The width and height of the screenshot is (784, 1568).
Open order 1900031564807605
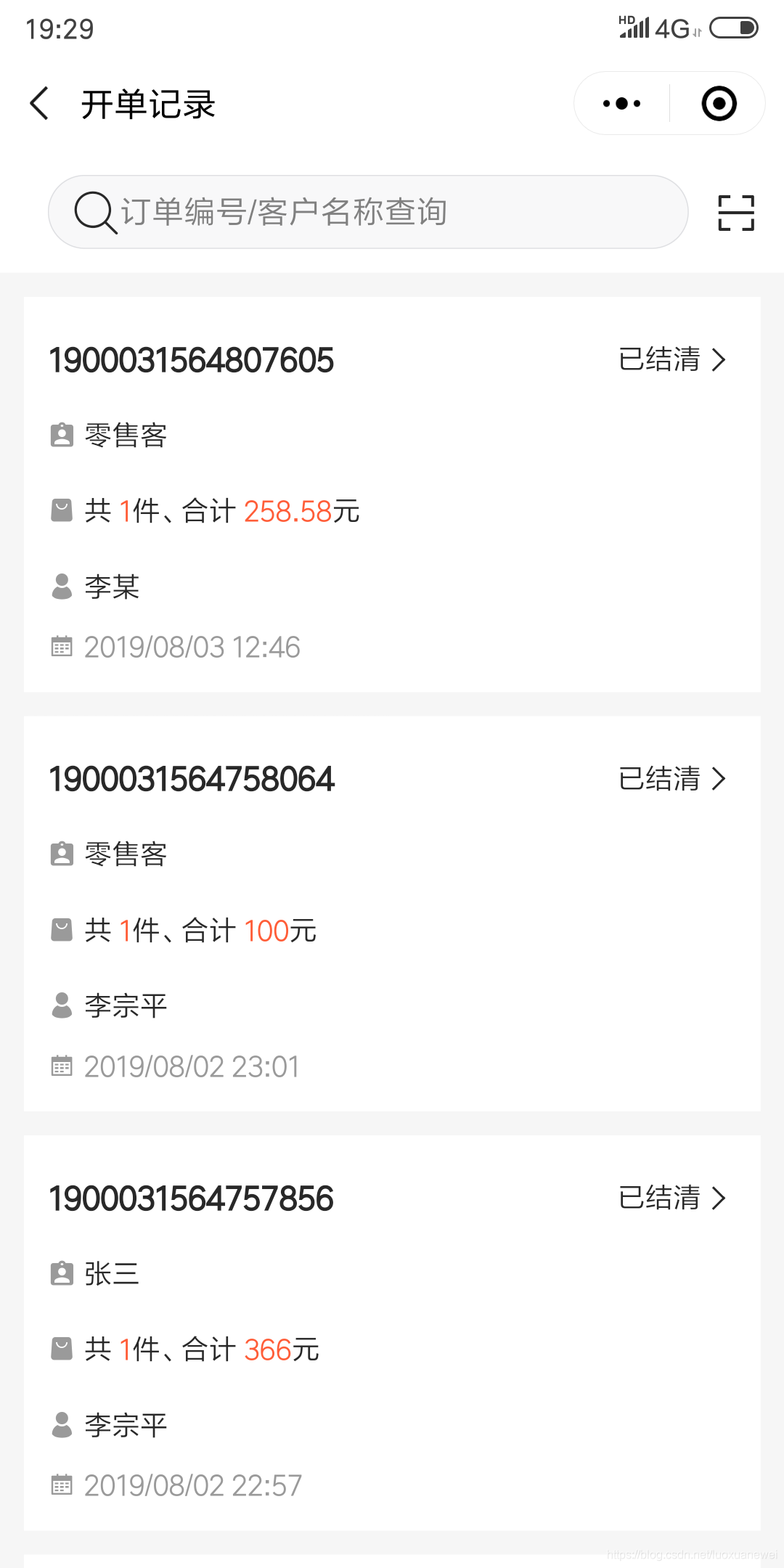392,494
